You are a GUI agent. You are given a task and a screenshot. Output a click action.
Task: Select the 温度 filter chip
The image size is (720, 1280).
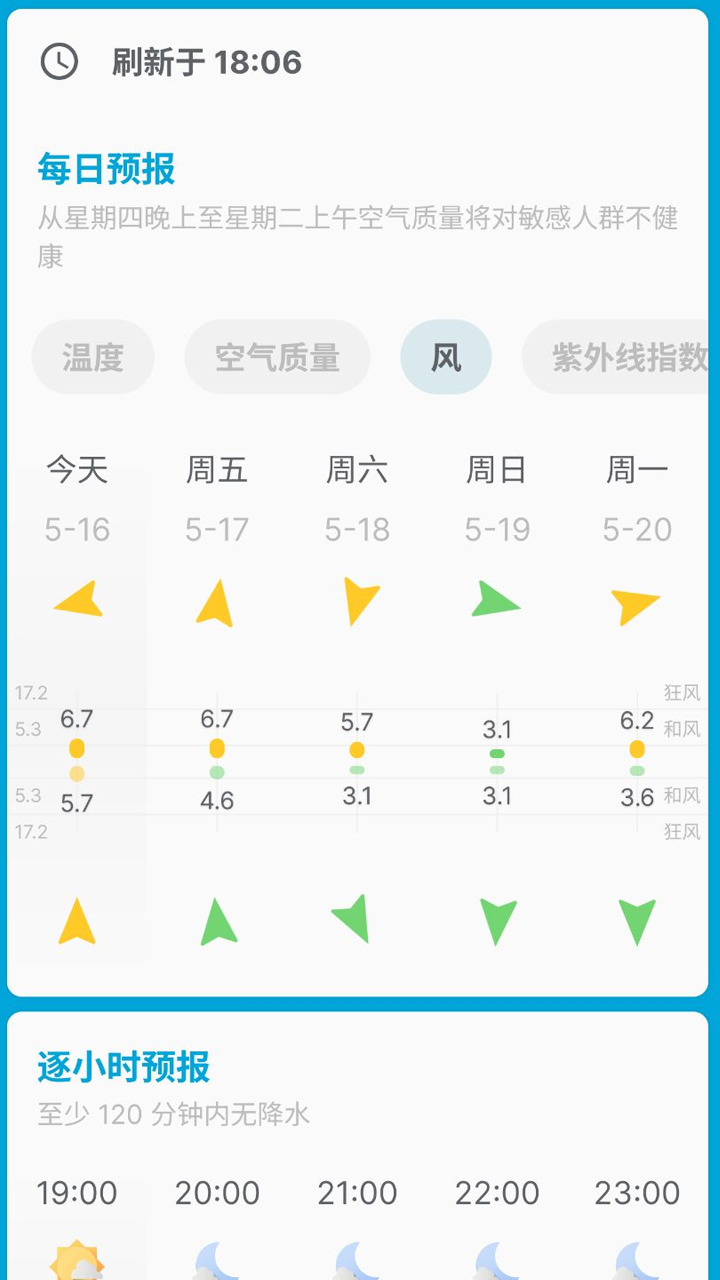point(93,357)
